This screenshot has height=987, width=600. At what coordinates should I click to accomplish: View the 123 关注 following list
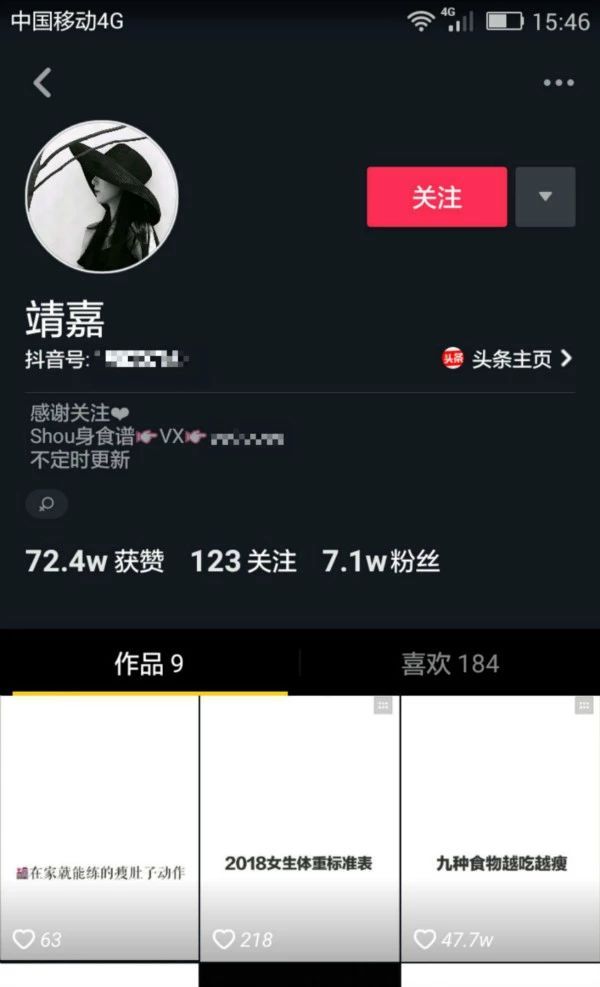(243, 561)
